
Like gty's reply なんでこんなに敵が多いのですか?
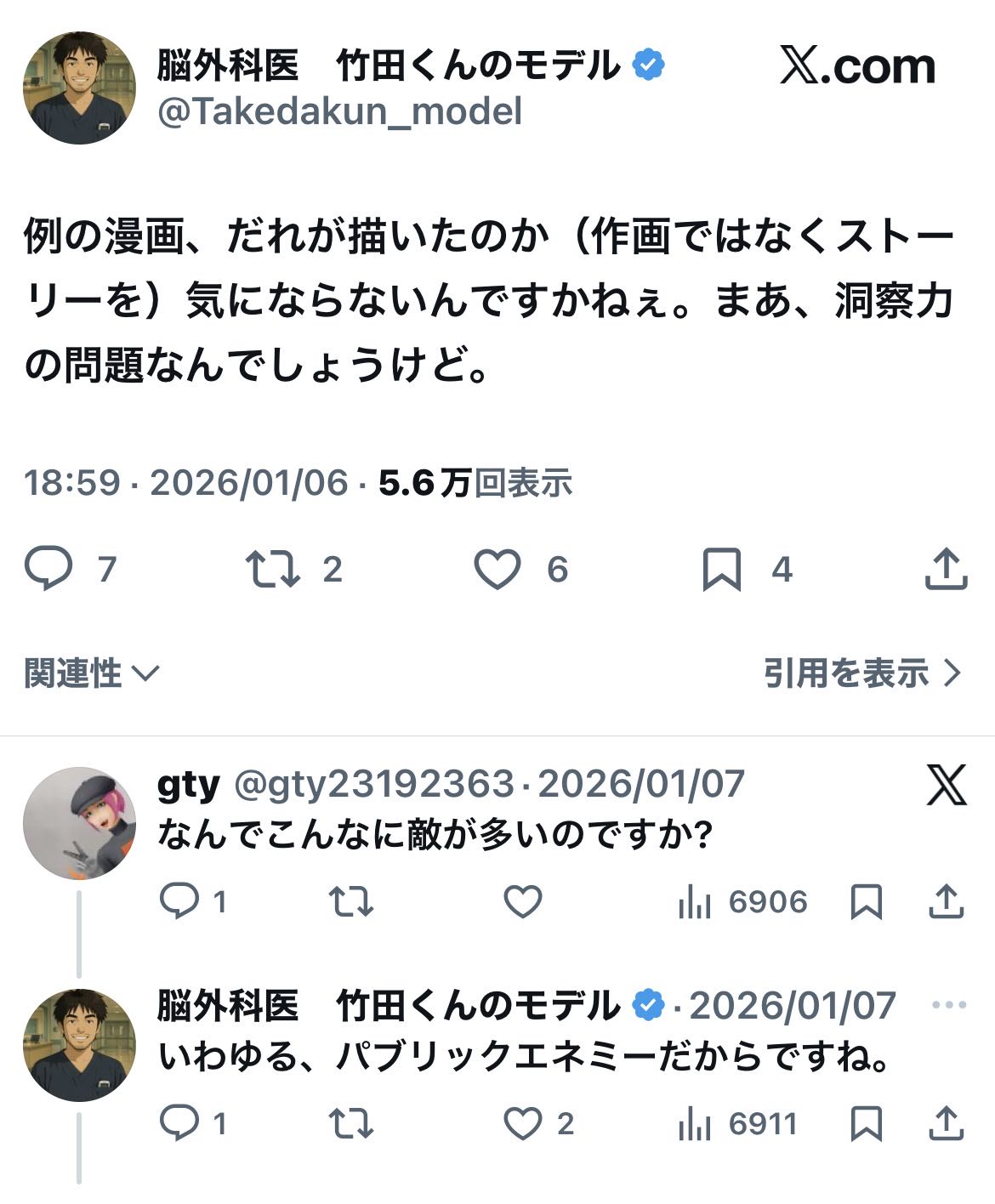point(523,901)
